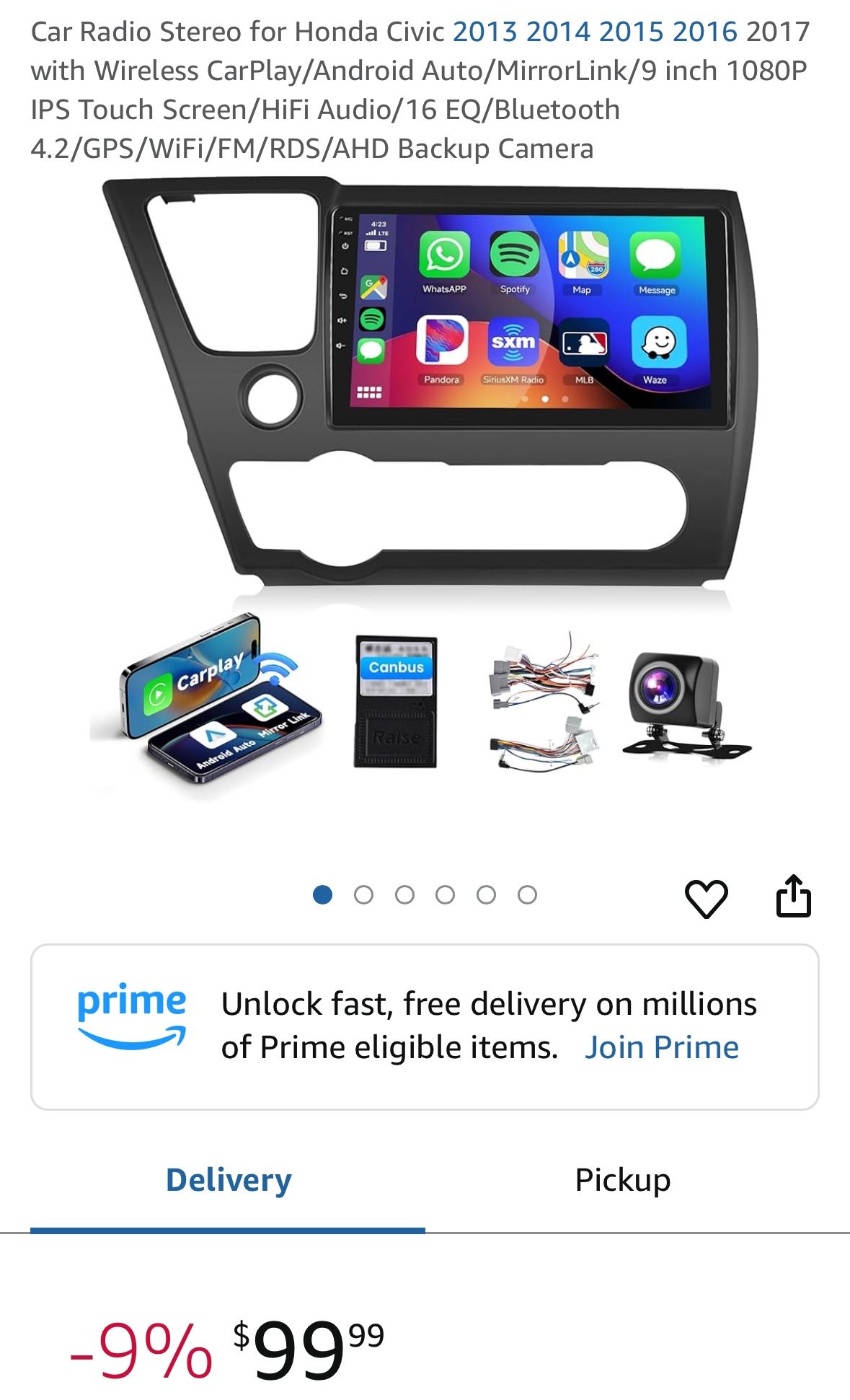Tap the 2016 year link in title

pos(704,32)
